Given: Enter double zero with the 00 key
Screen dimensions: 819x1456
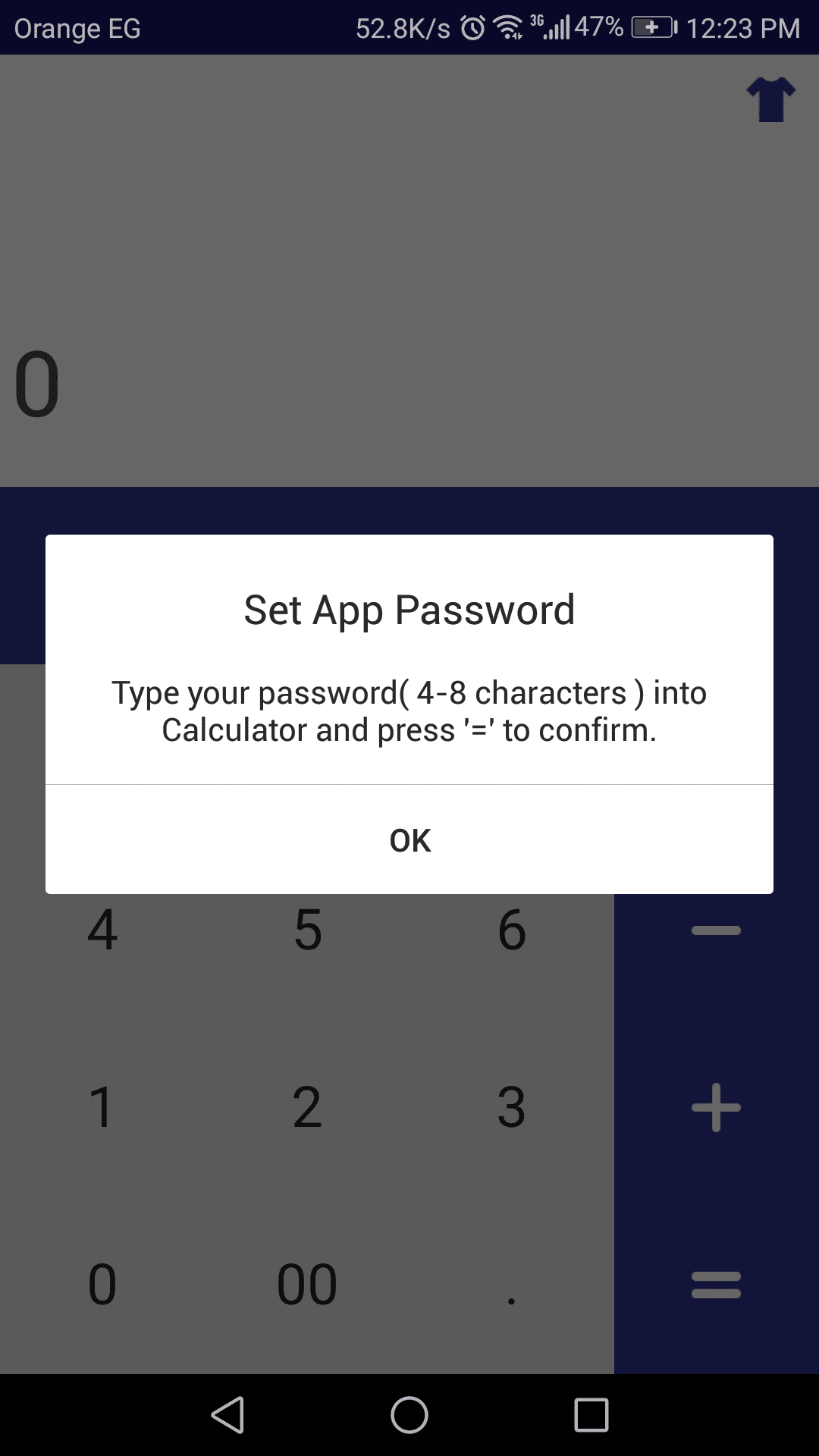Looking at the screenshot, I should coord(307,1285).
